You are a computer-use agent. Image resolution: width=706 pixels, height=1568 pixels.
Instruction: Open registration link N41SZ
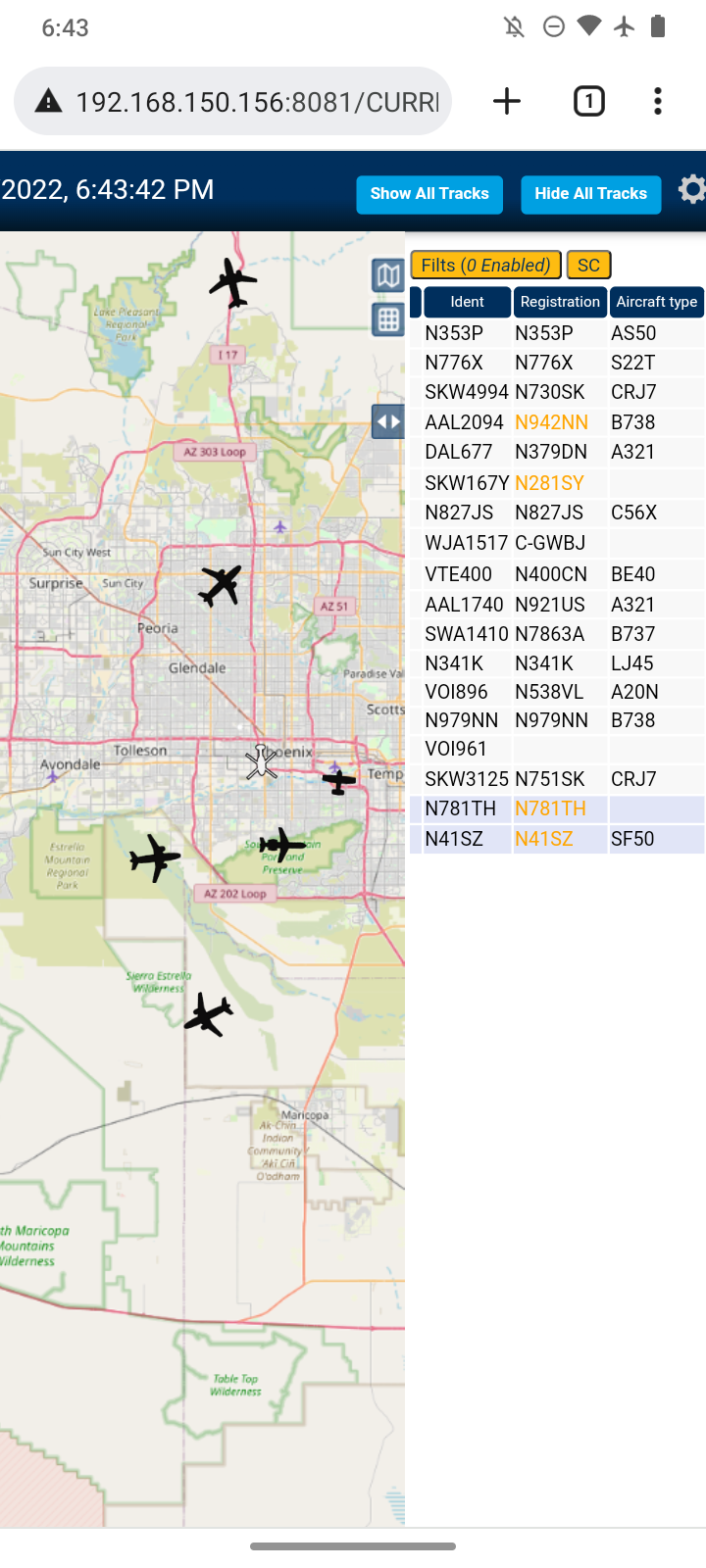543,839
